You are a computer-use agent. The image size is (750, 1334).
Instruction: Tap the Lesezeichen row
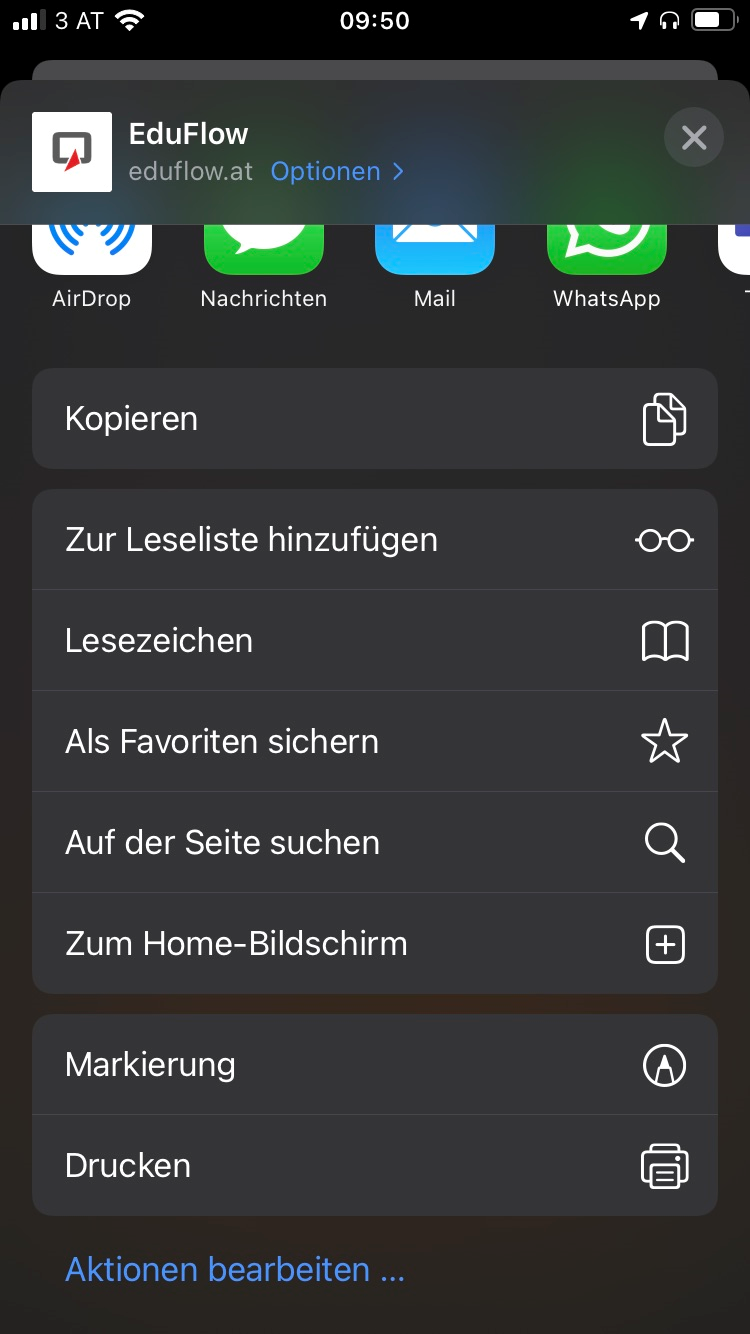(x=374, y=641)
